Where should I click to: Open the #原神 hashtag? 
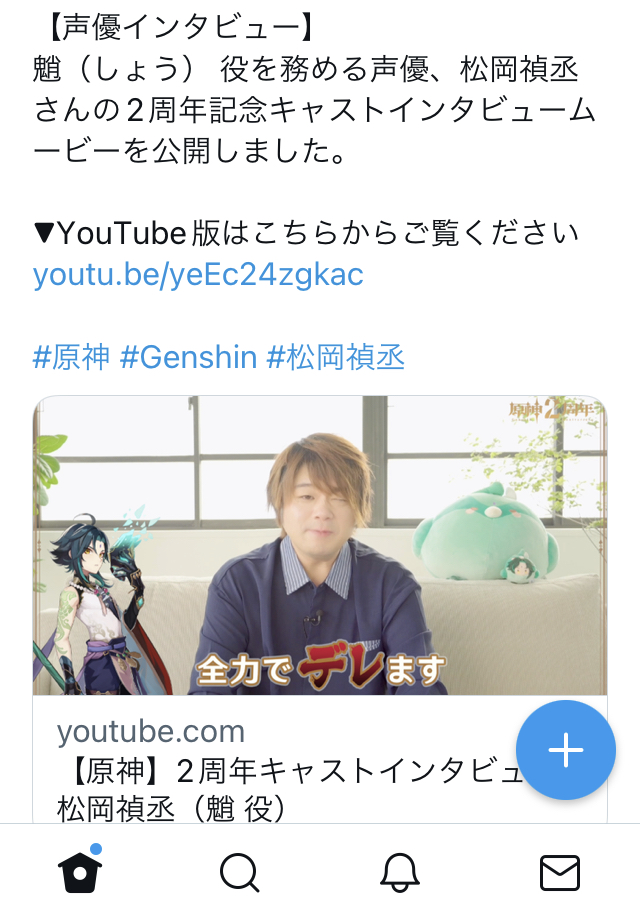(x=71, y=357)
